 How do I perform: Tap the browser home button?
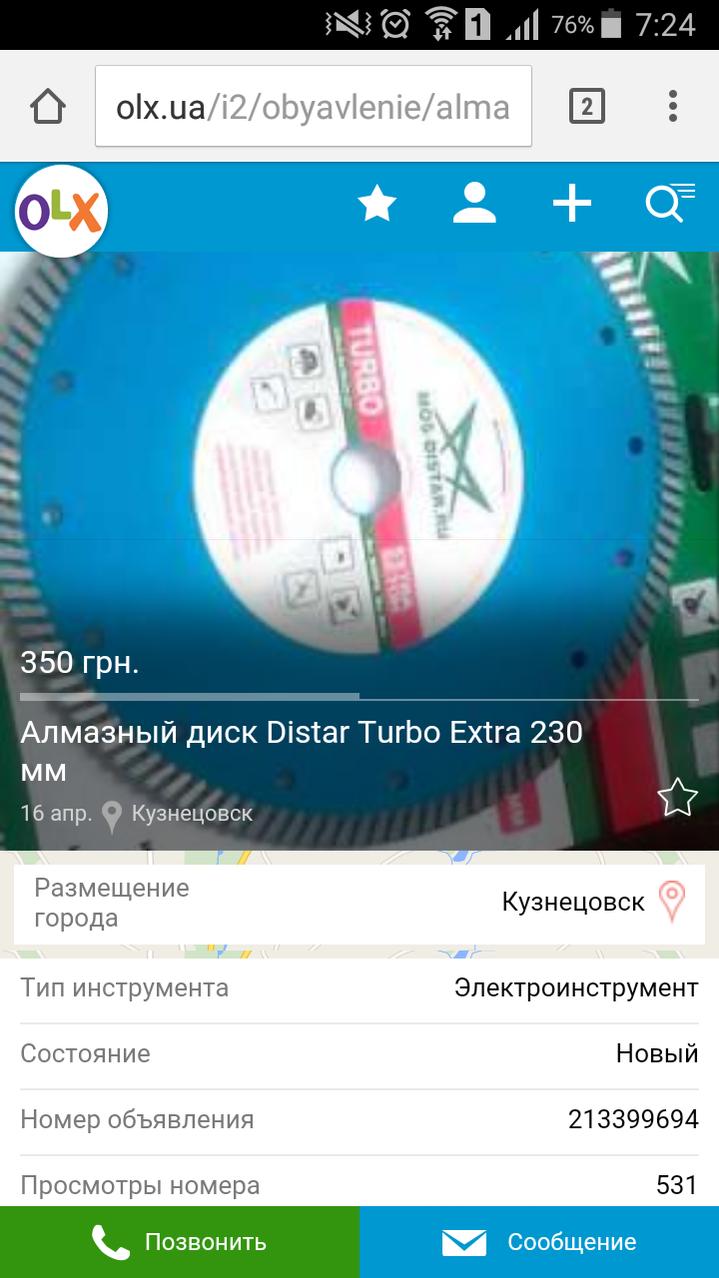[48, 107]
